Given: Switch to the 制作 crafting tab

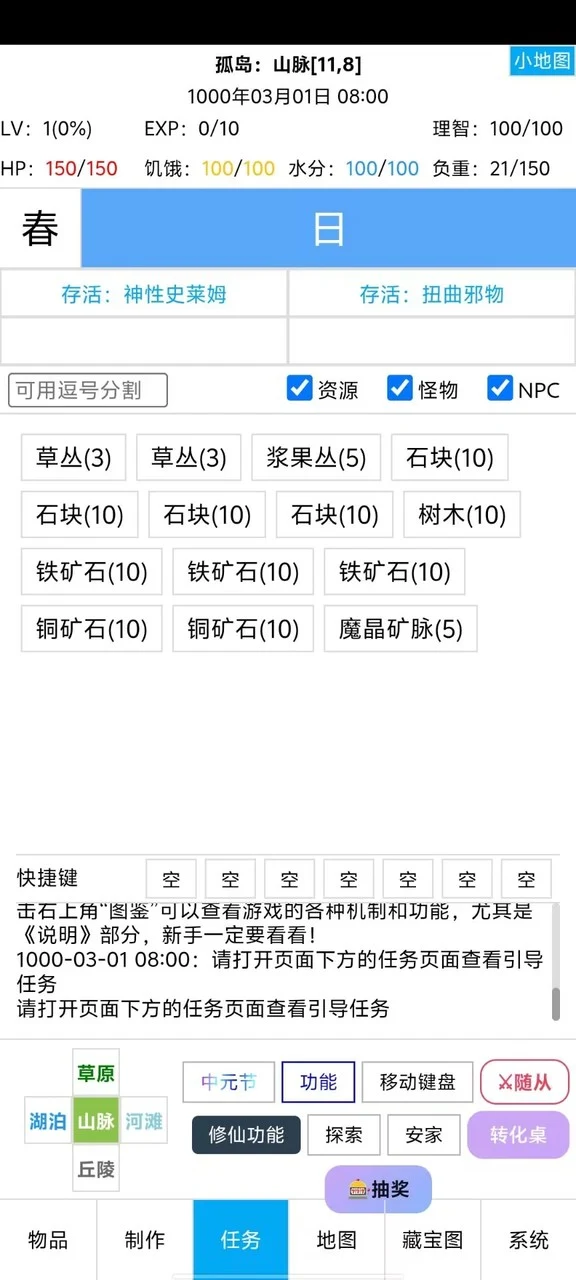Looking at the screenshot, I should tap(144, 1240).
